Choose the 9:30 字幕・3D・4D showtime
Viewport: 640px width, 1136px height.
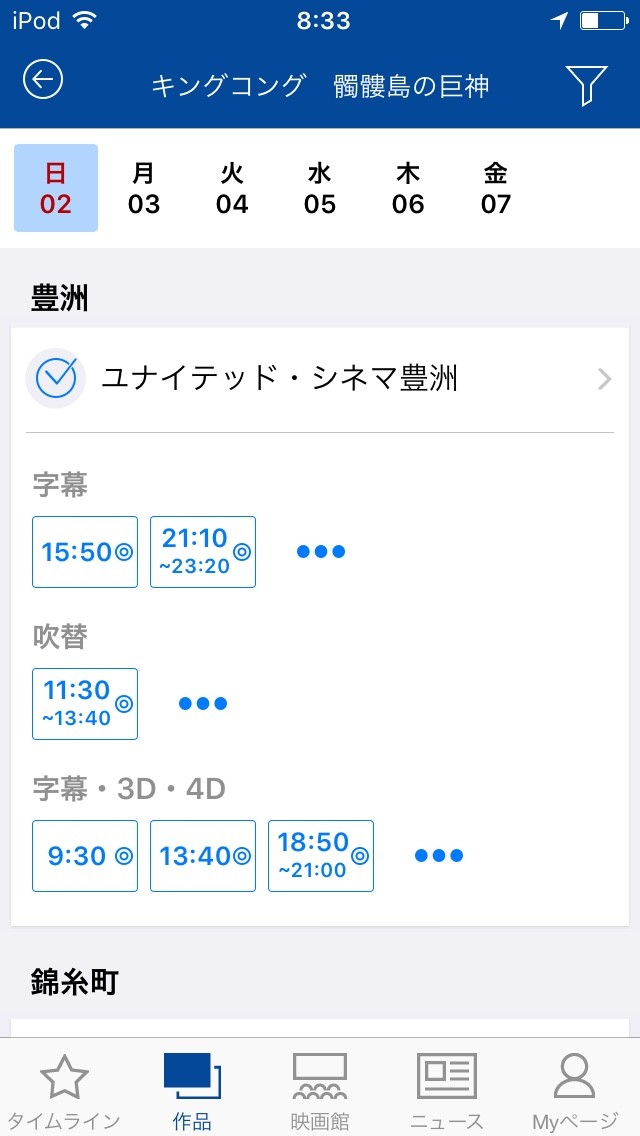(85, 856)
